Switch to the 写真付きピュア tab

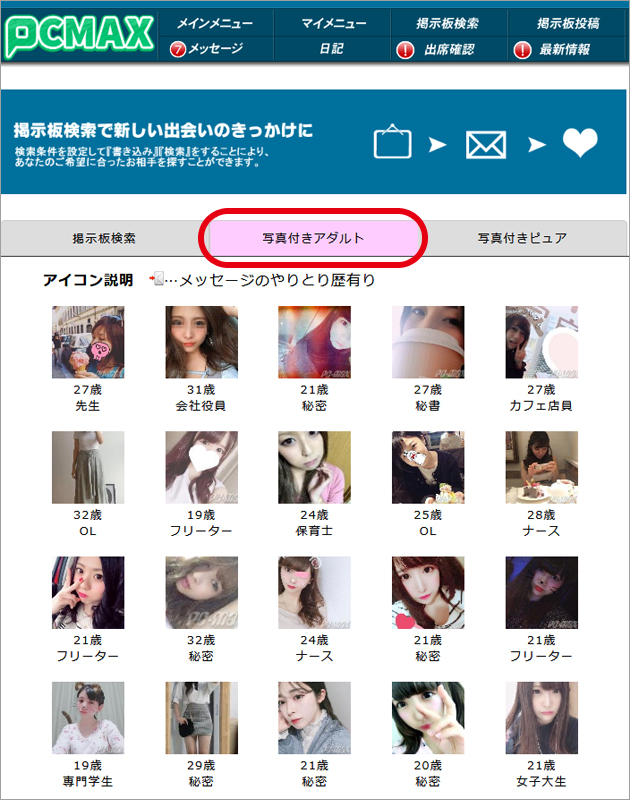point(521,238)
